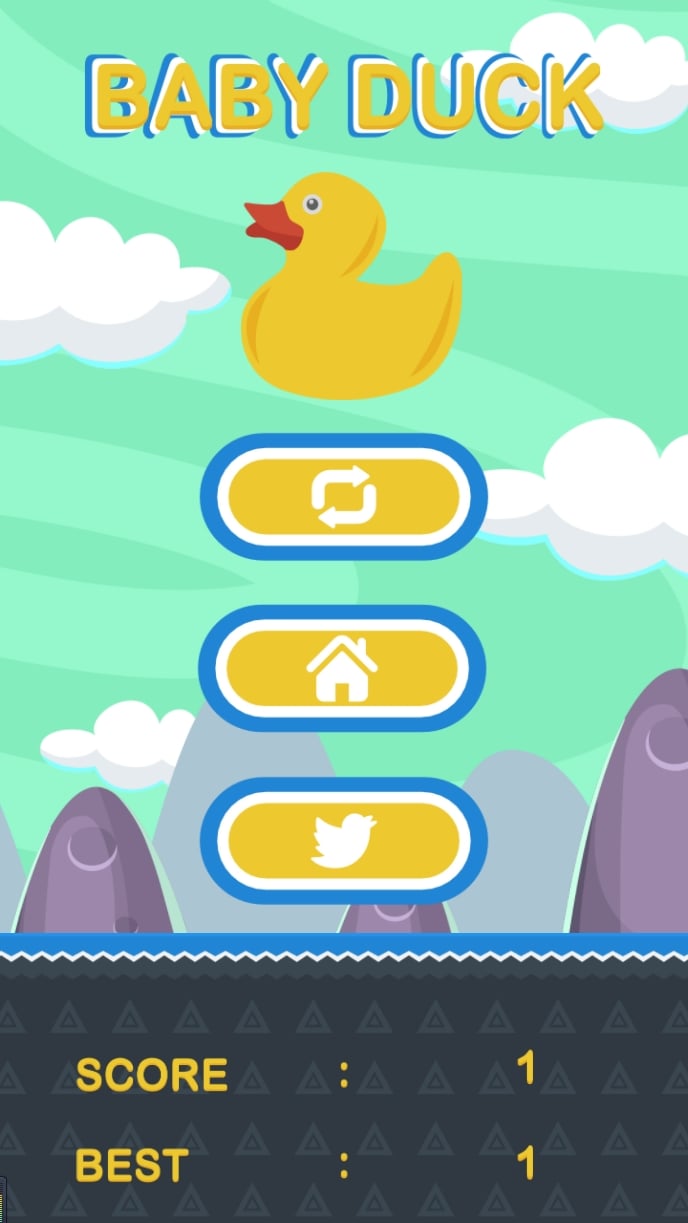Return to the home menu

343,668
